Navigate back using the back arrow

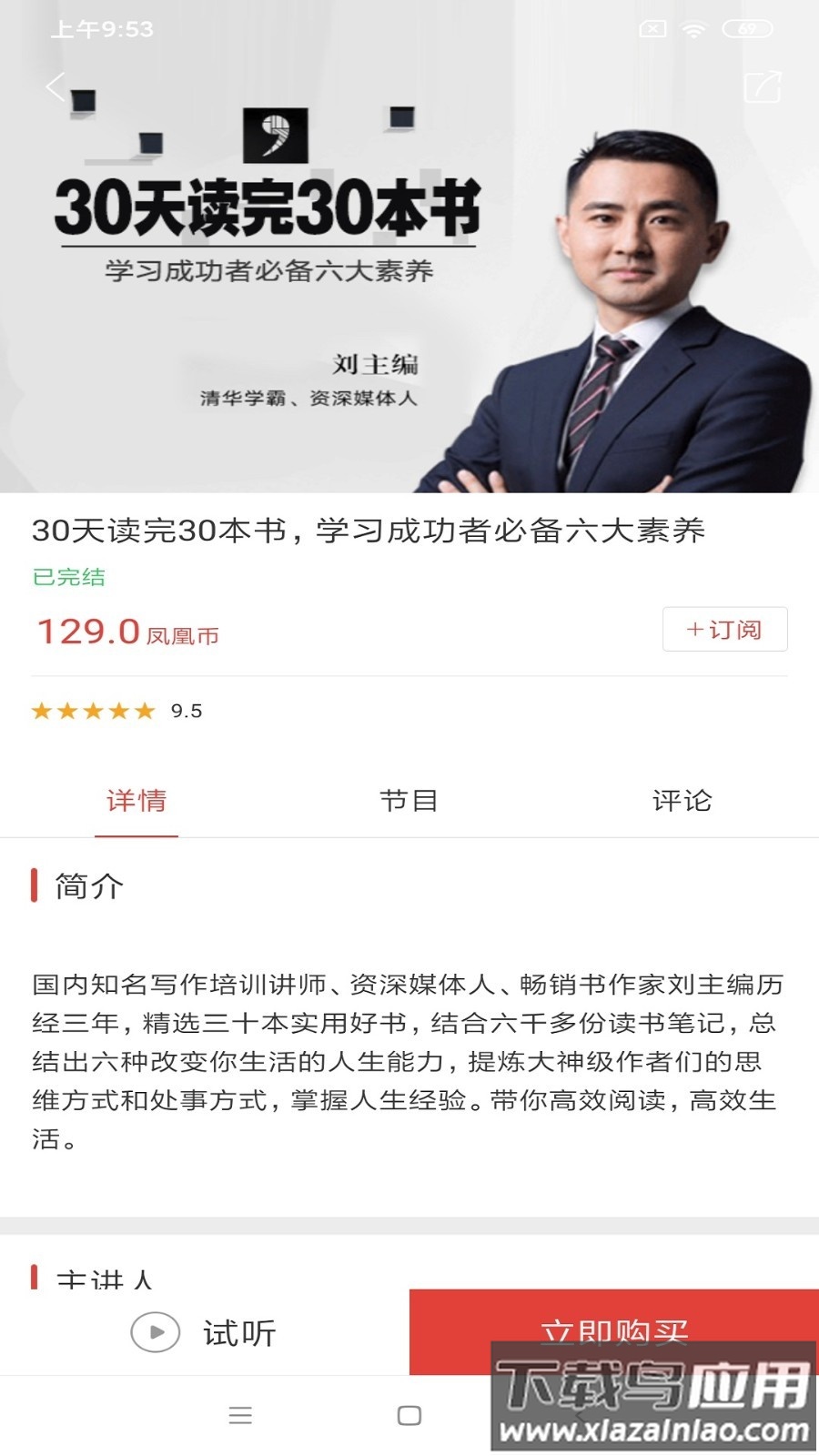coord(55,86)
